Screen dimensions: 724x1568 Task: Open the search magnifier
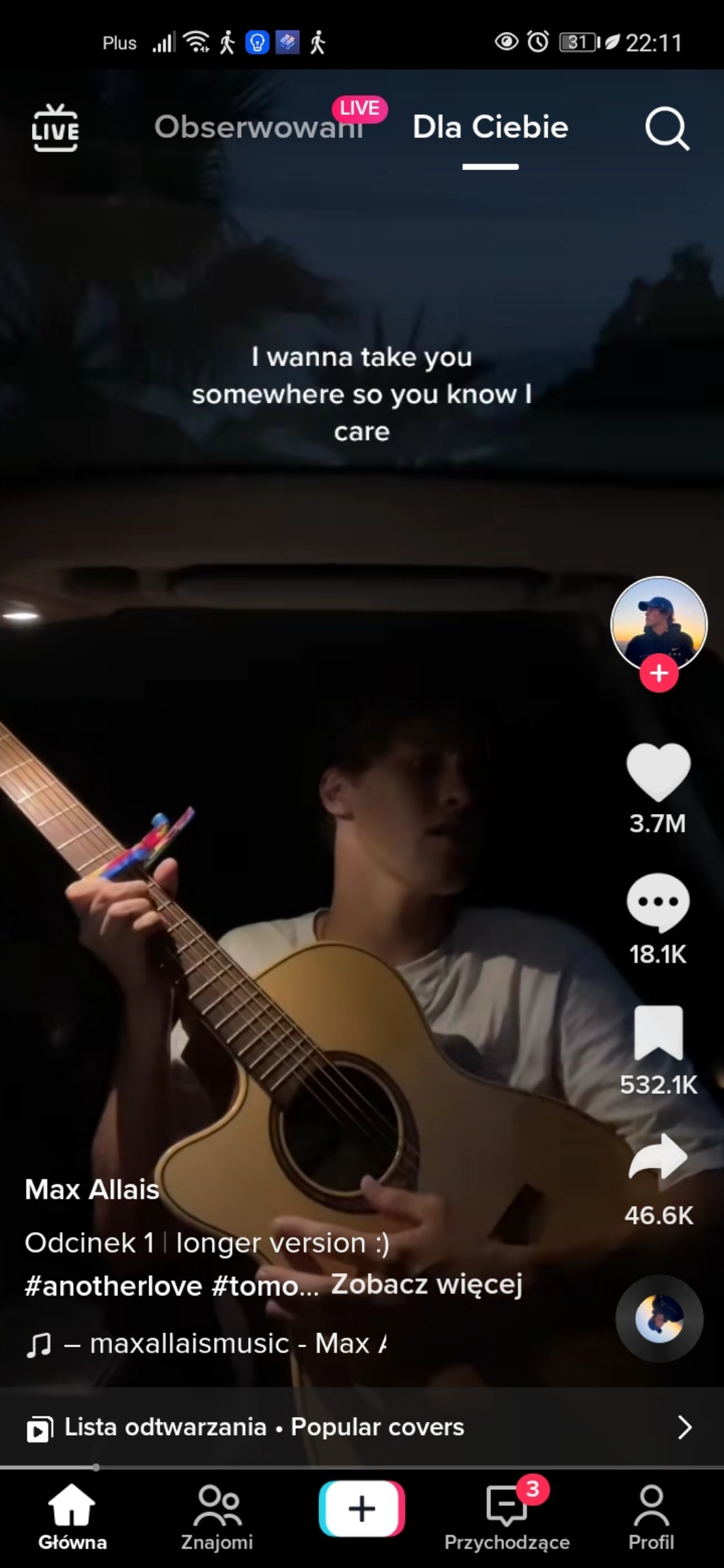pos(666,128)
